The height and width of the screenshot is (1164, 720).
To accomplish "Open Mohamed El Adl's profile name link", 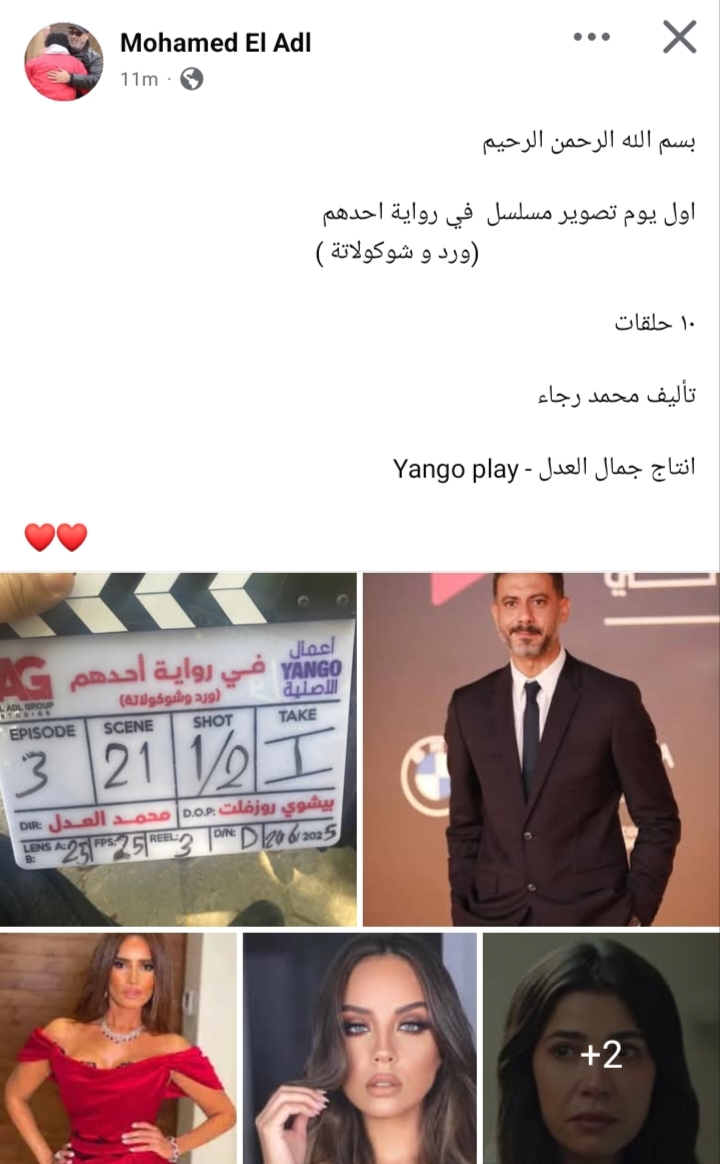I will click(x=216, y=43).
